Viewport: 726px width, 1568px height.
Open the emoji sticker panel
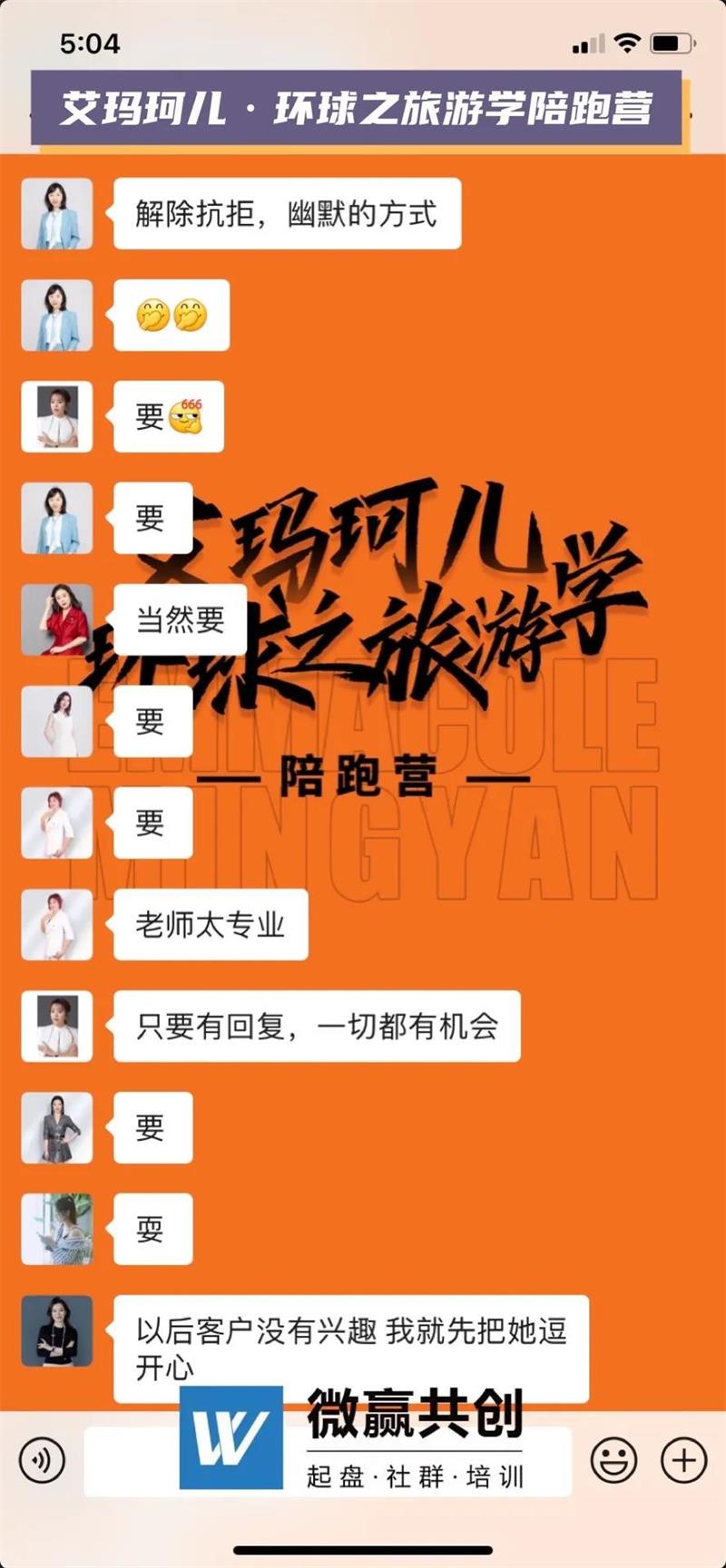pyautogui.click(x=613, y=1461)
